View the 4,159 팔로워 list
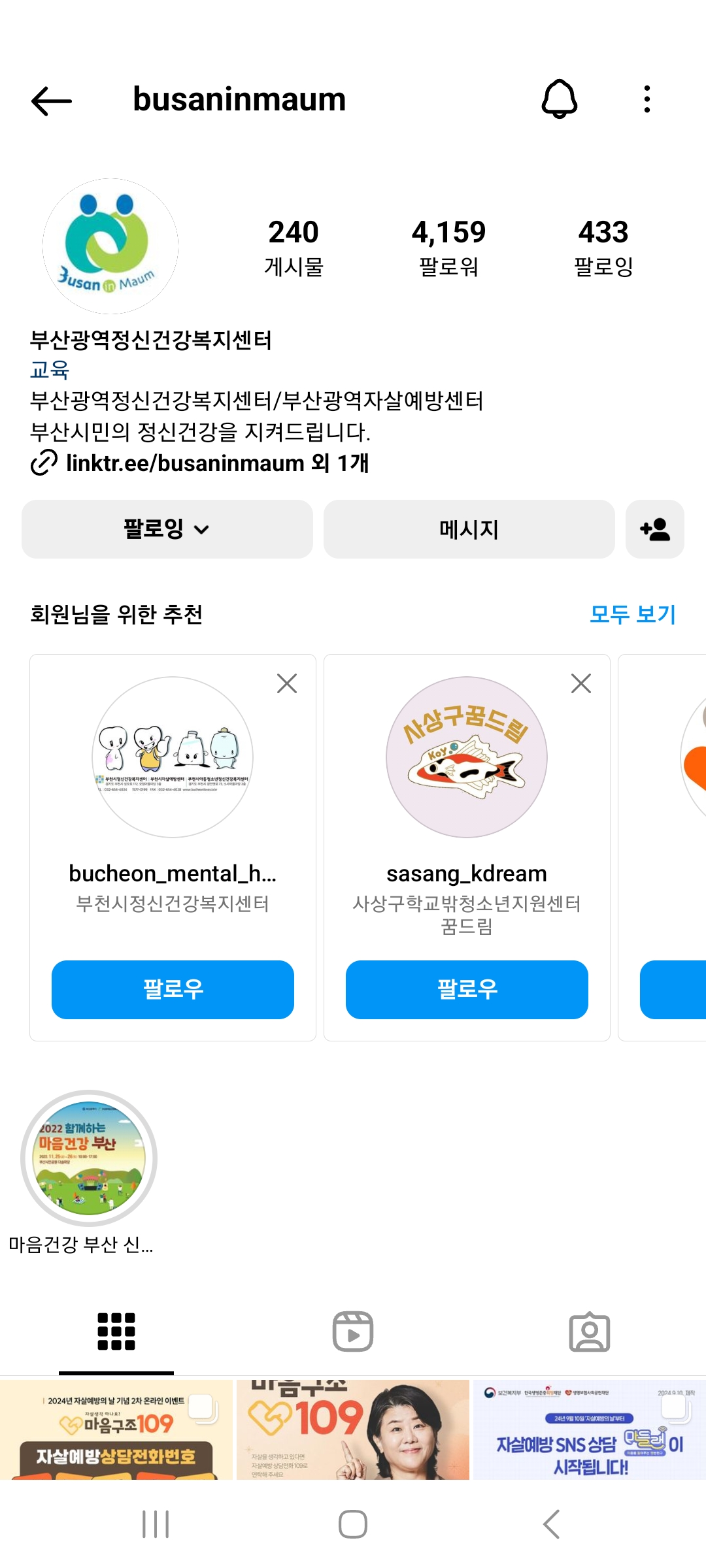Image resolution: width=706 pixels, height=1568 pixels. (x=448, y=247)
